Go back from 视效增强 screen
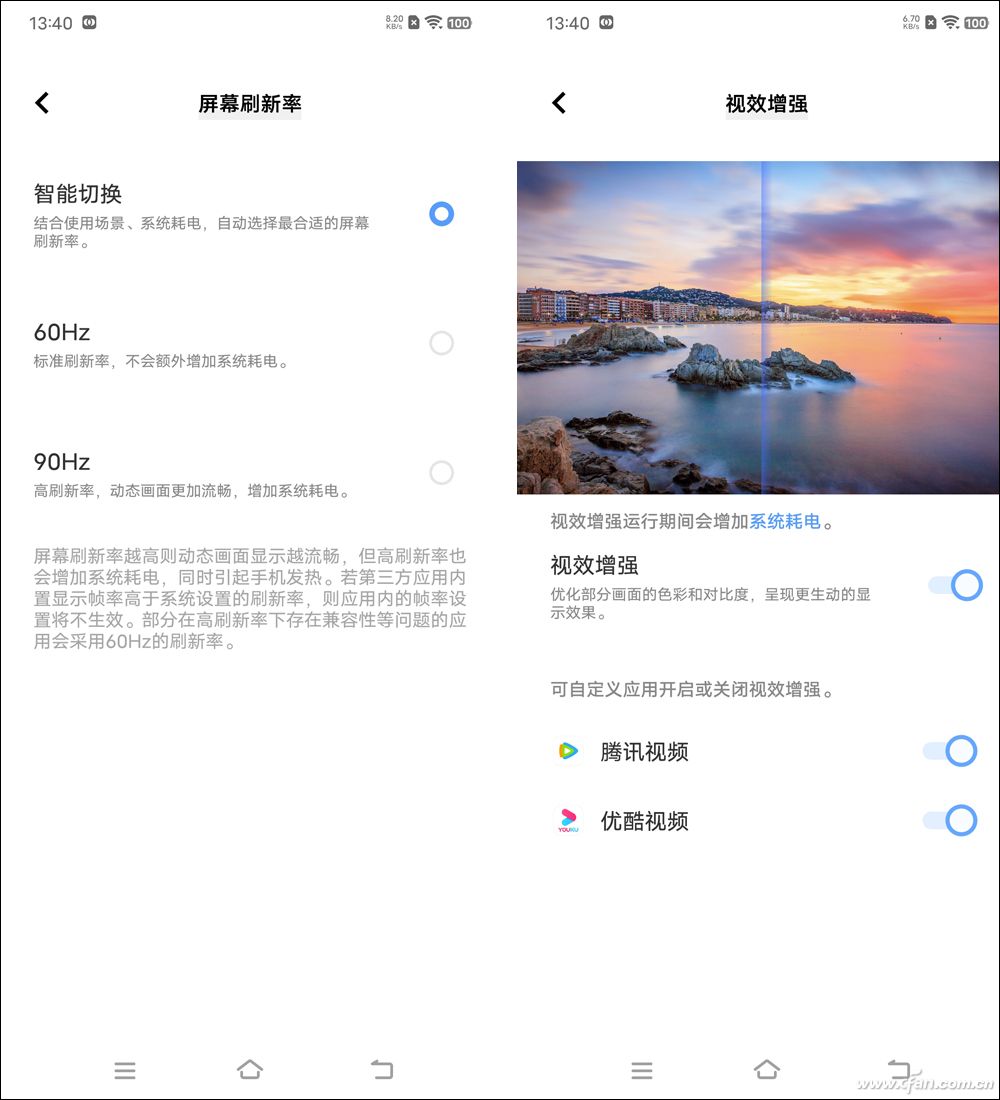This screenshot has height=1100, width=1000. 559,103
